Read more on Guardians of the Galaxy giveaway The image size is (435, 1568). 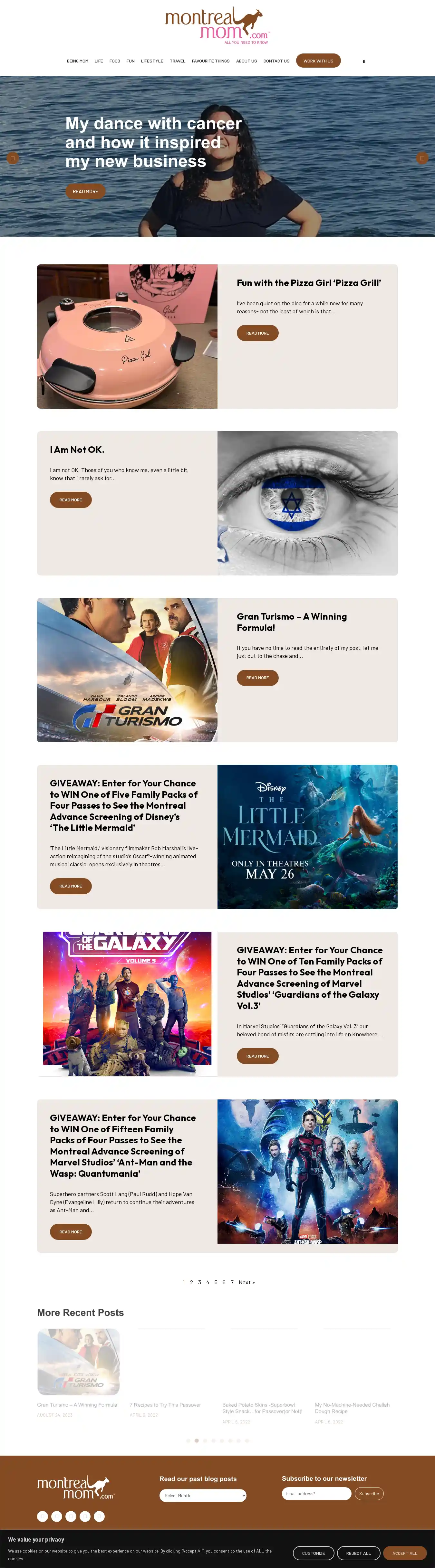257,1056
